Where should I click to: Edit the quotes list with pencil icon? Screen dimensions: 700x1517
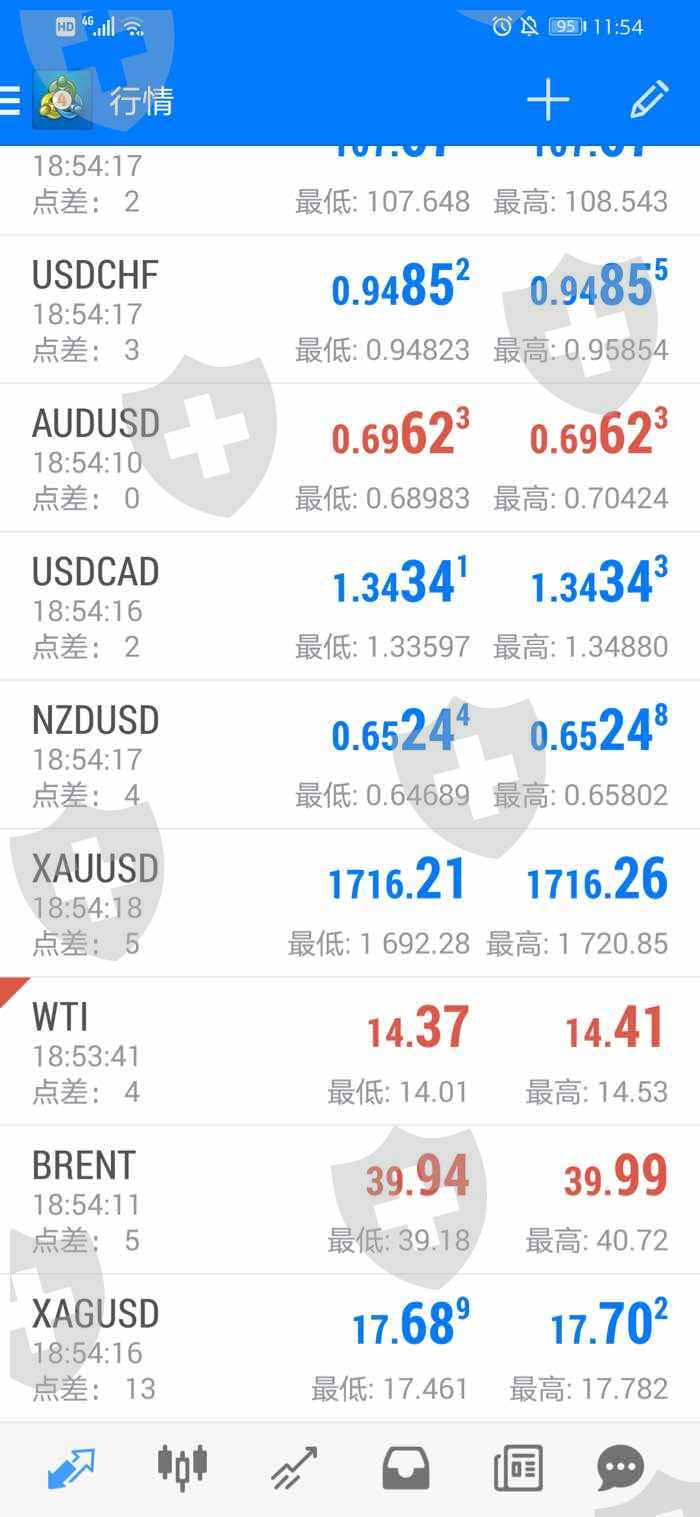tap(649, 100)
